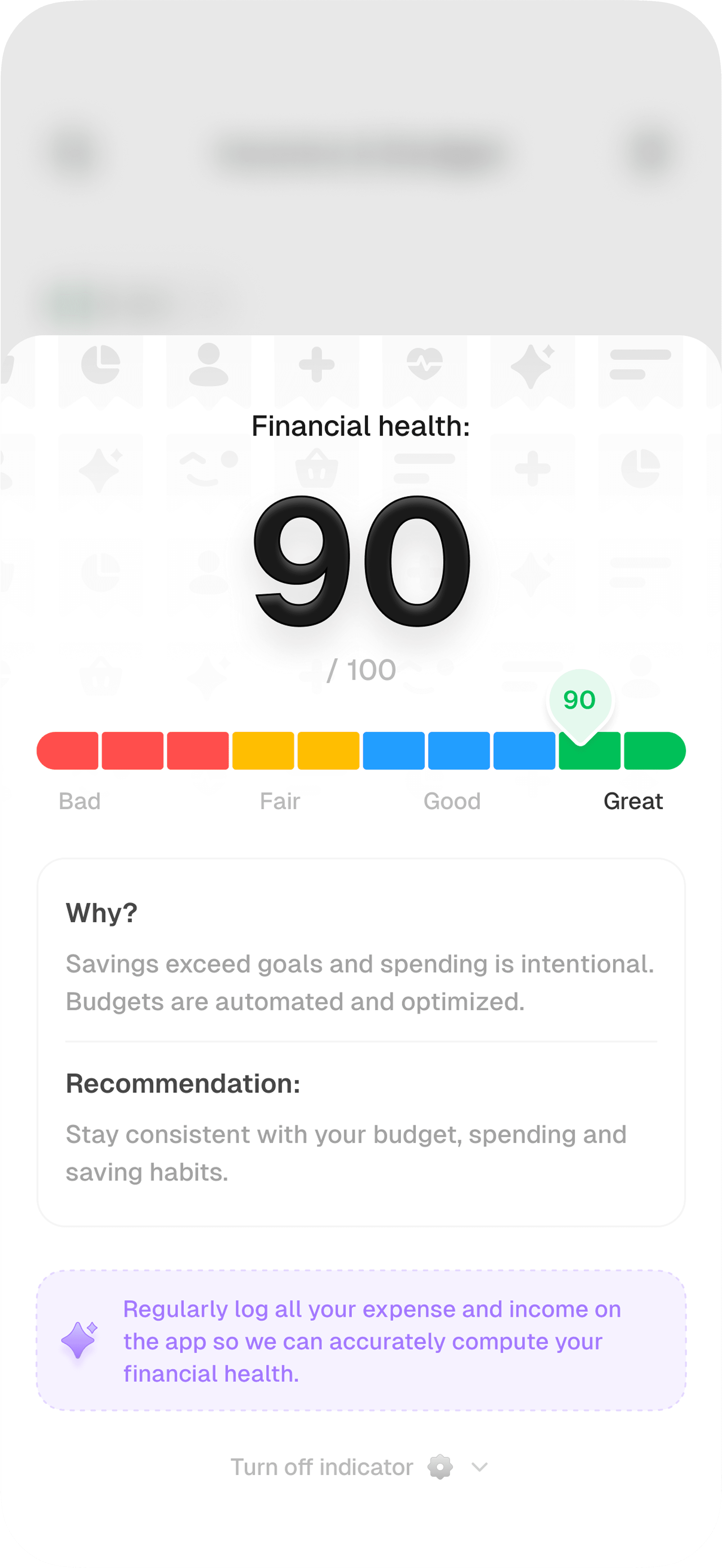Select the Fair segment label
722x1568 pixels.
pos(280,801)
